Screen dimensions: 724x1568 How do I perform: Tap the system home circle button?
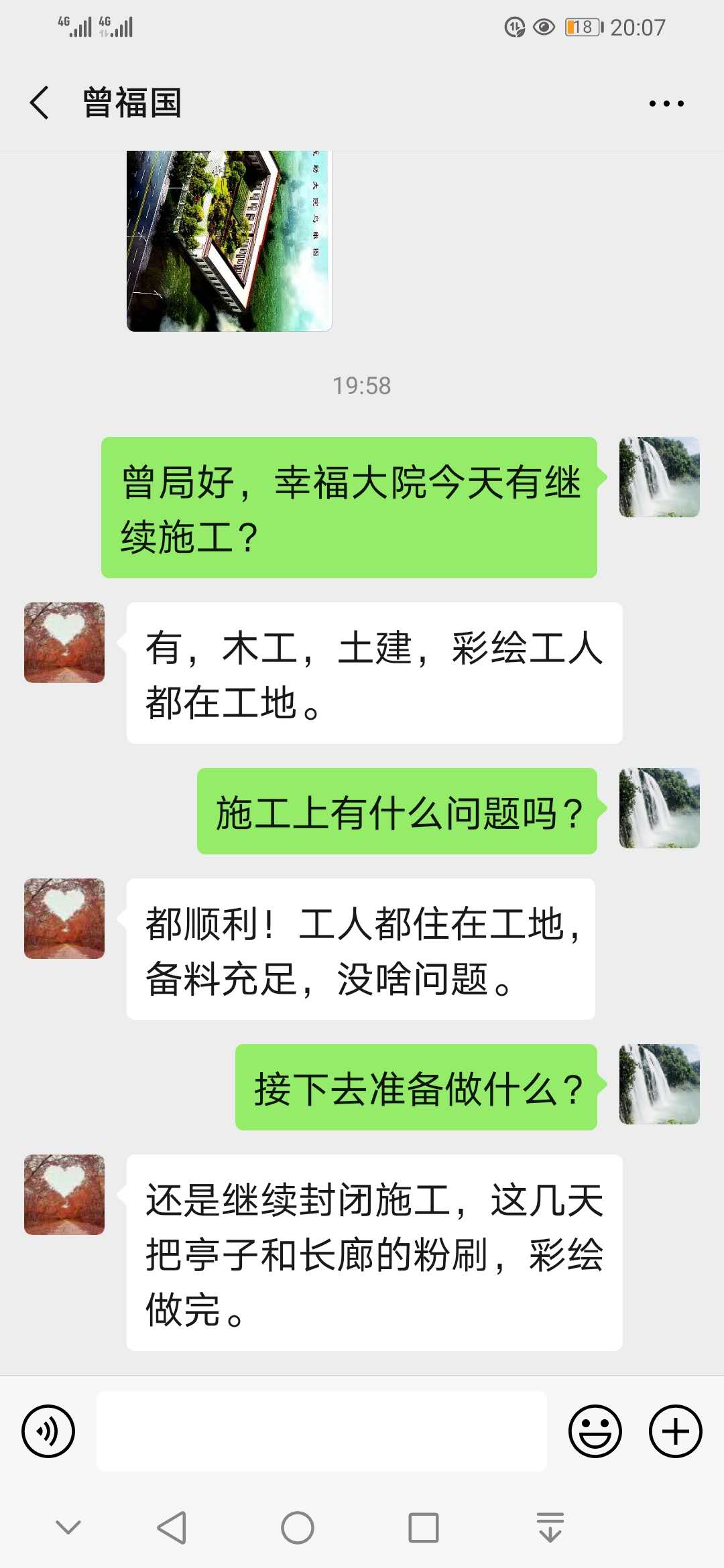tap(298, 1528)
